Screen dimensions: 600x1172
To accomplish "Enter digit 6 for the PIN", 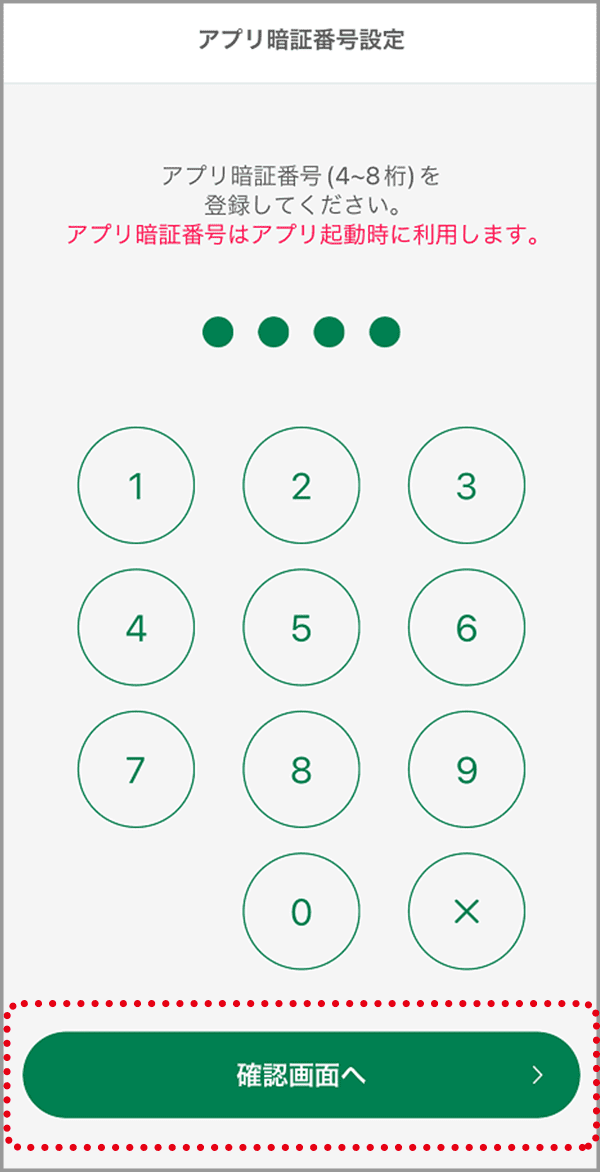I will point(466,628).
